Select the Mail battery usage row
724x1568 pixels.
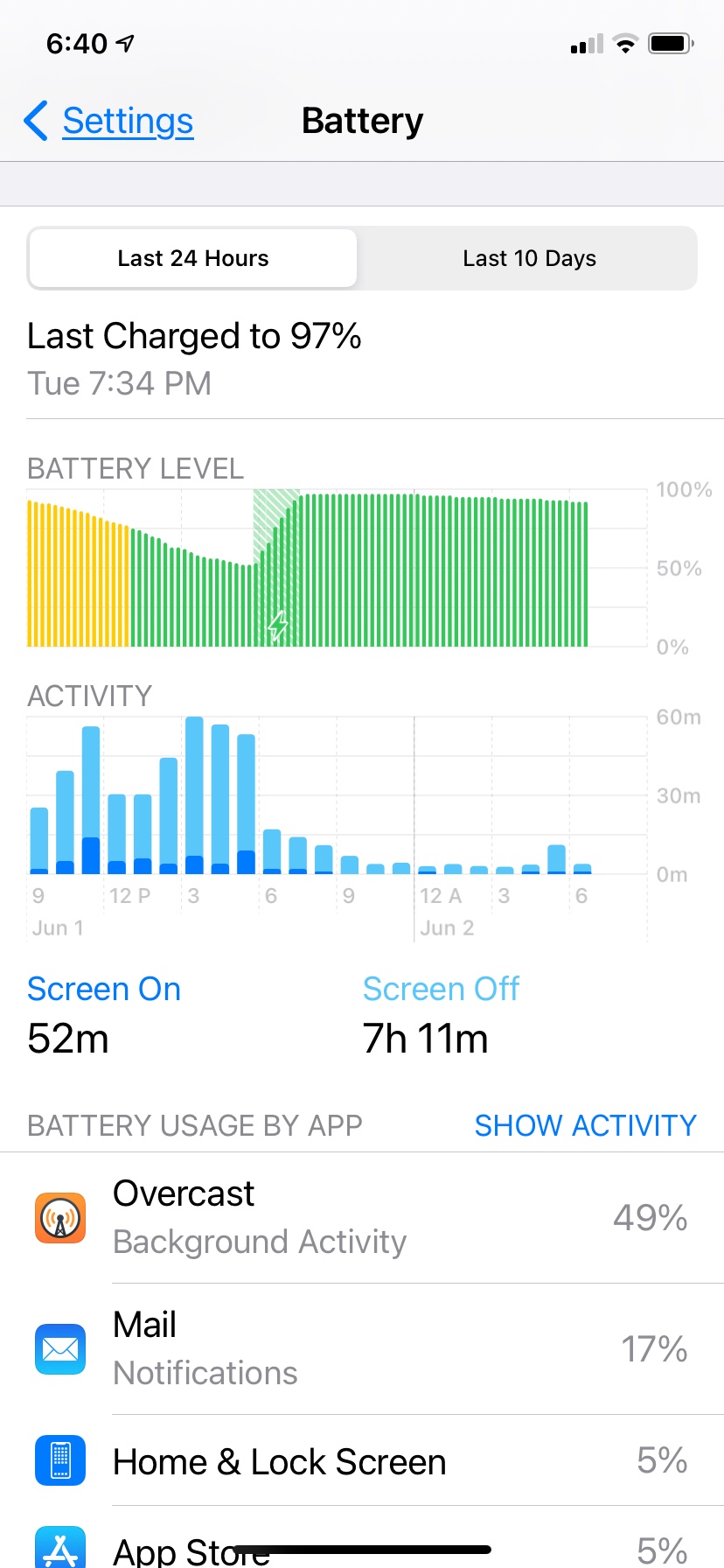point(362,1349)
